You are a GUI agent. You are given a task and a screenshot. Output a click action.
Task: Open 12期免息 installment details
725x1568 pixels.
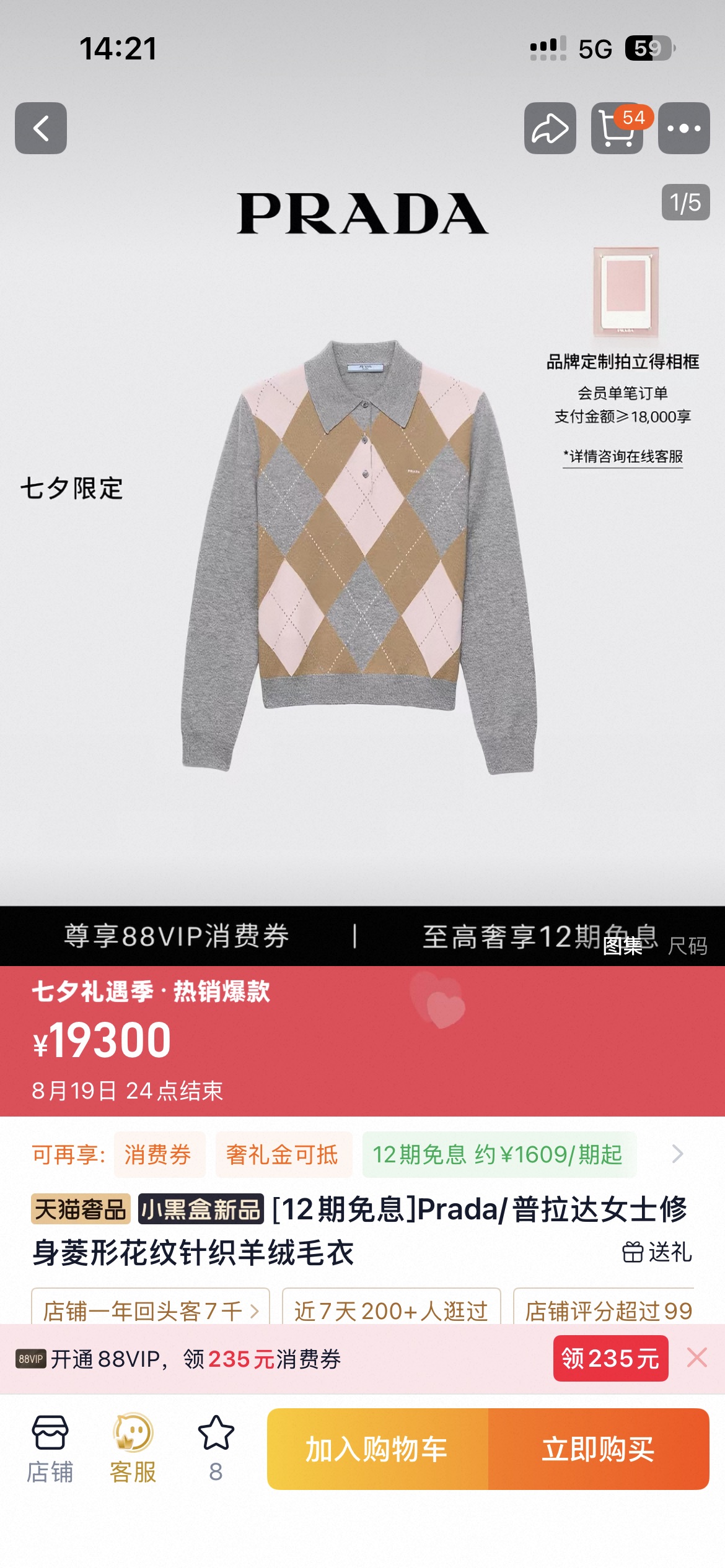pyautogui.click(x=498, y=1154)
